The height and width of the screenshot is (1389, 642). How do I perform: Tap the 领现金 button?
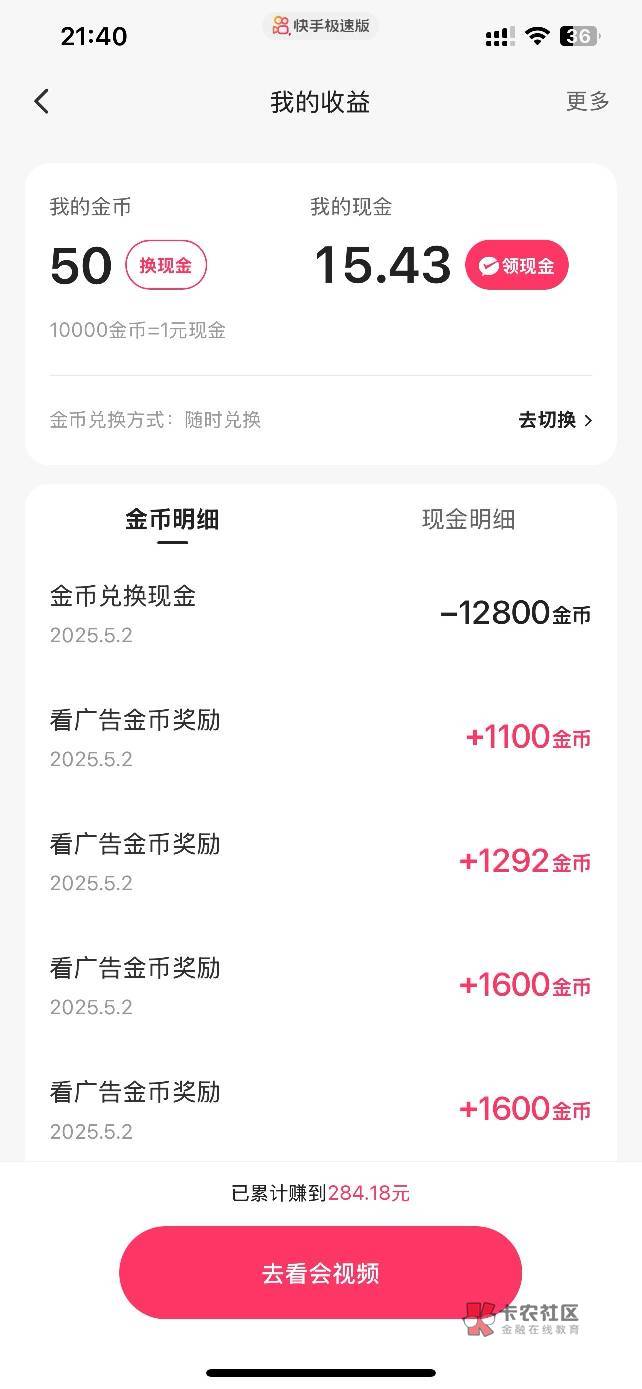tap(517, 266)
